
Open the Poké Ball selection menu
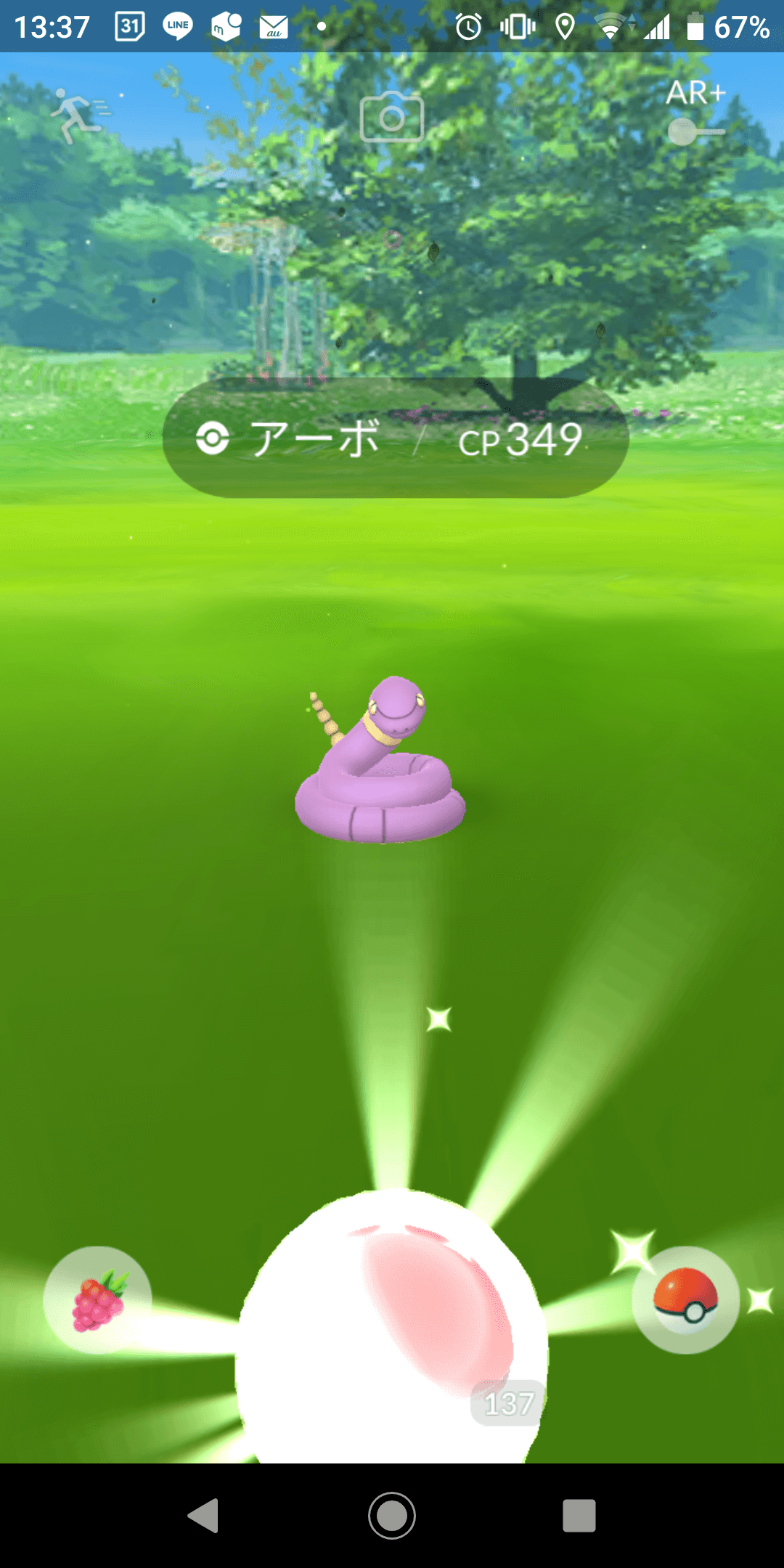click(x=686, y=1299)
